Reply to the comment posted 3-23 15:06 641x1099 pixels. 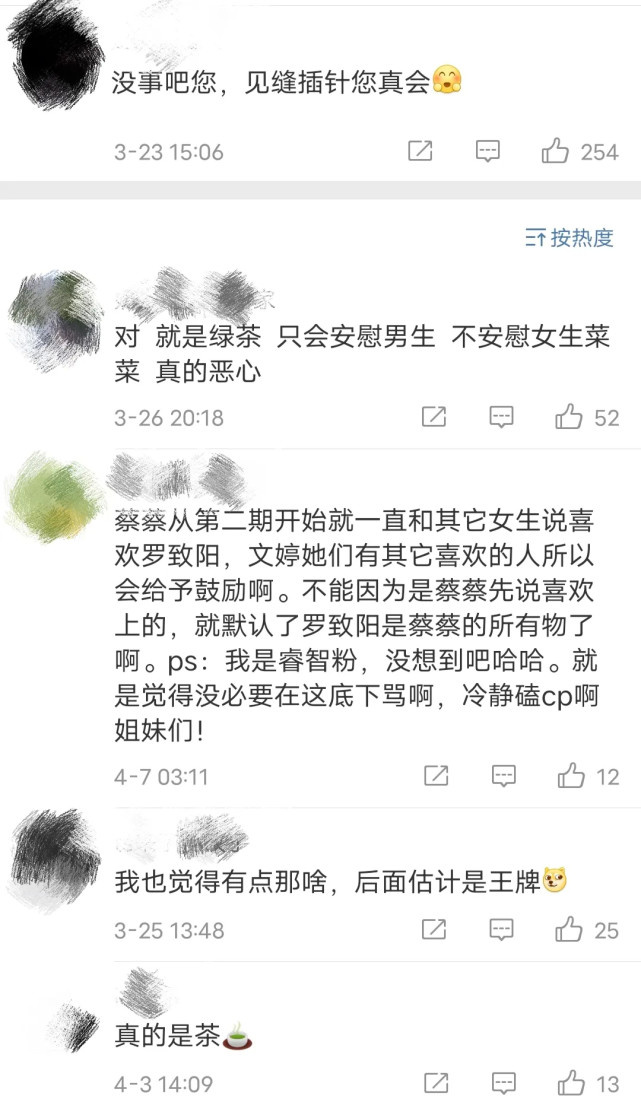(487, 152)
